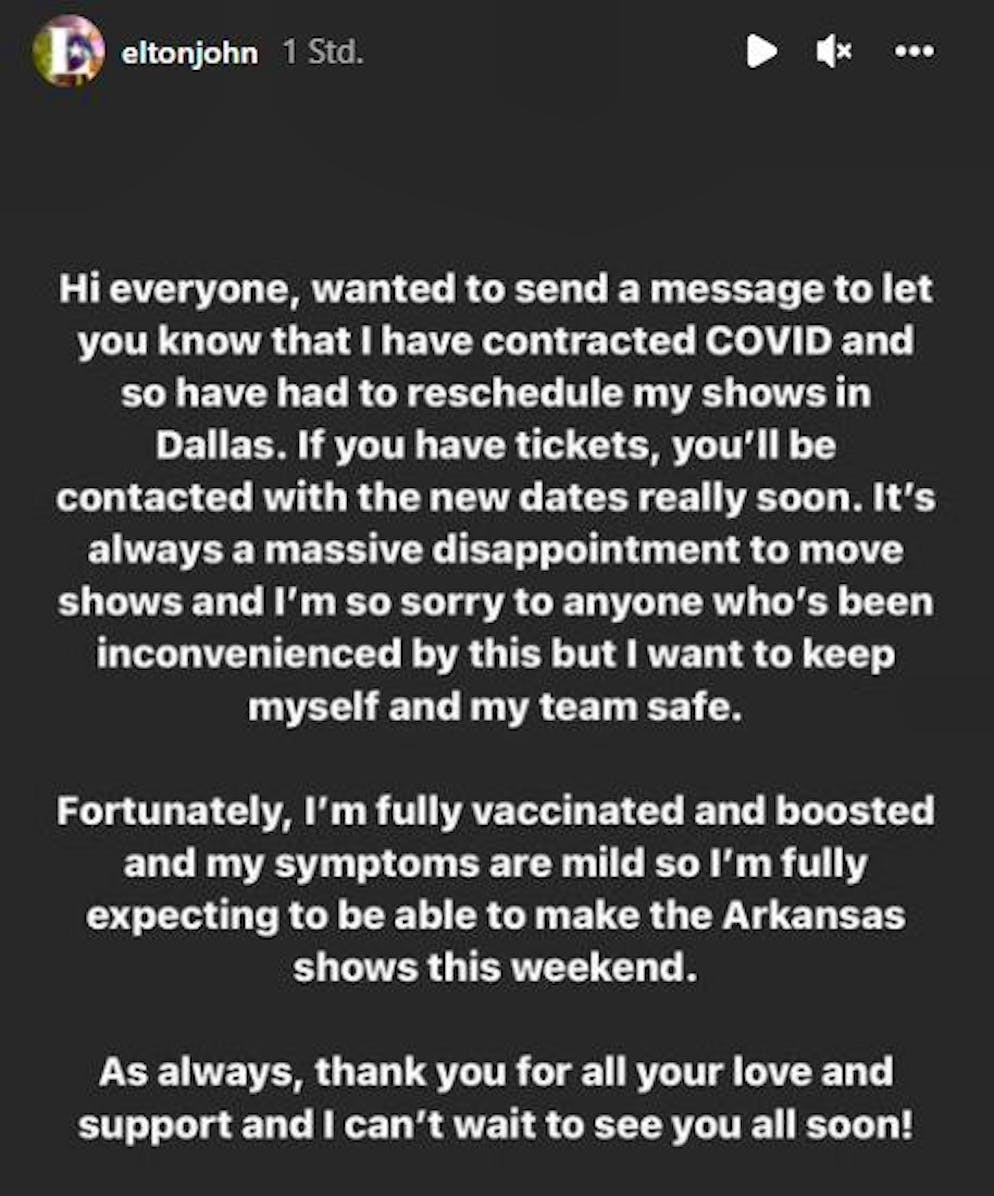The image size is (994, 1196).
Task: Open the eltonjohn username link
Action: pyautogui.click(x=189, y=53)
